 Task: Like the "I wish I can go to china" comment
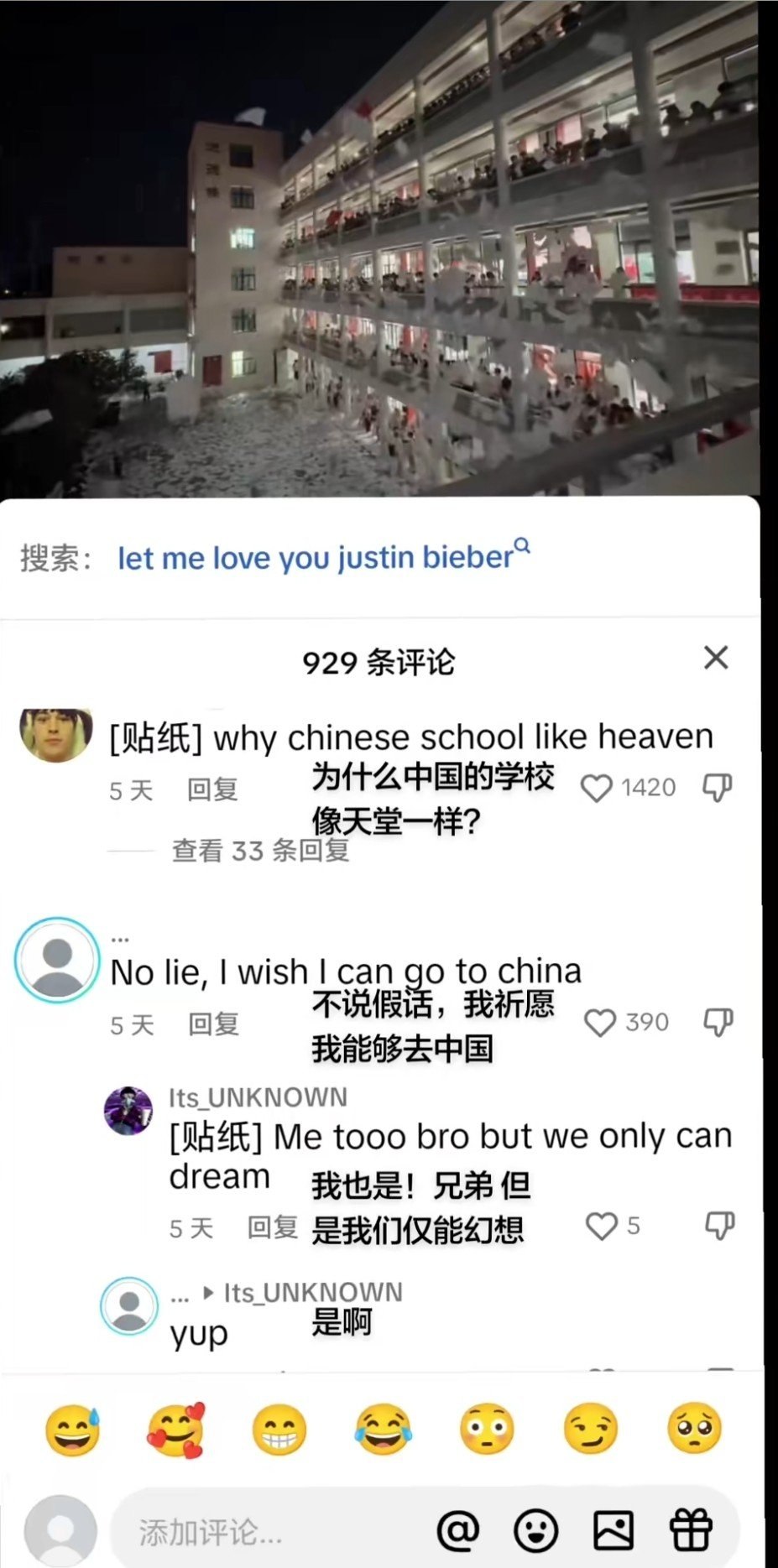point(599,1023)
